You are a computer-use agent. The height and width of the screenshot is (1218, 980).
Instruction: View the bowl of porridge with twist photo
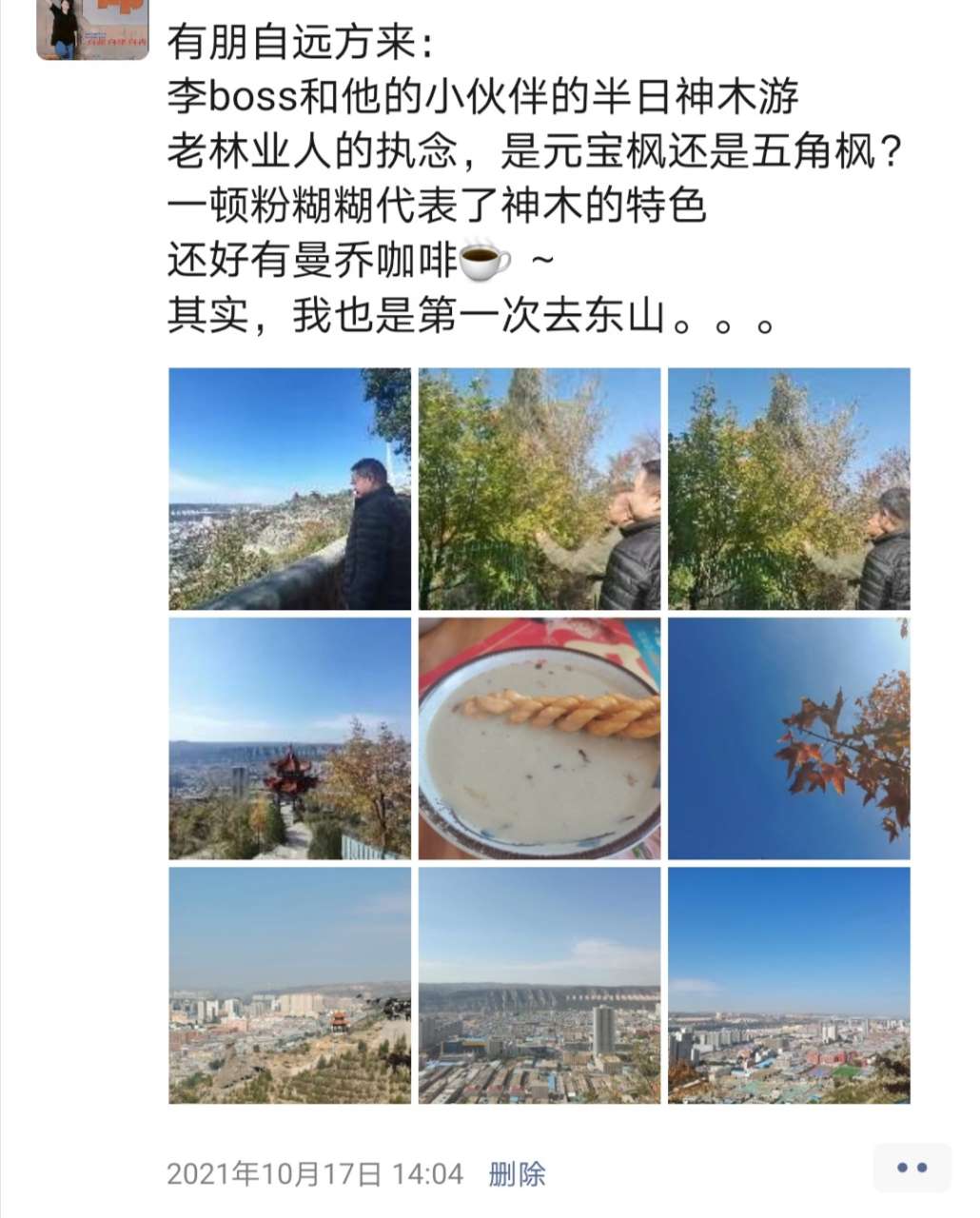(x=539, y=738)
